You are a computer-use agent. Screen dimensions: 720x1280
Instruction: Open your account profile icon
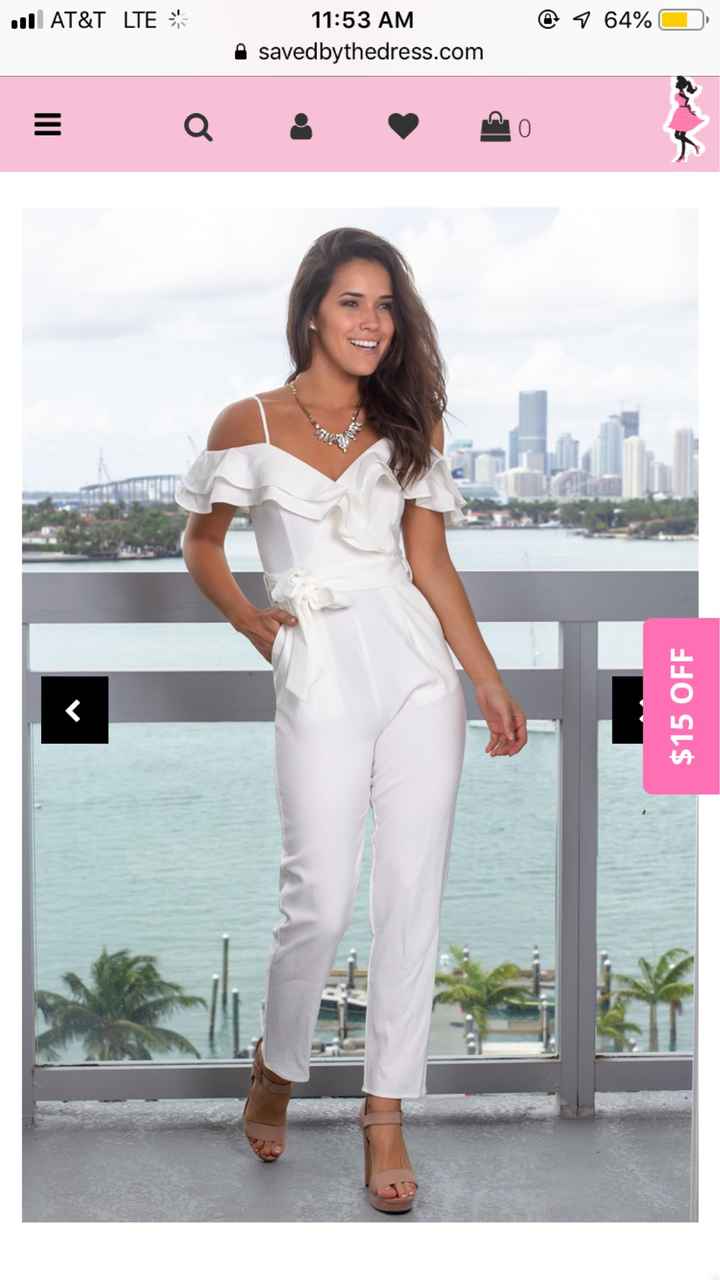[301, 126]
